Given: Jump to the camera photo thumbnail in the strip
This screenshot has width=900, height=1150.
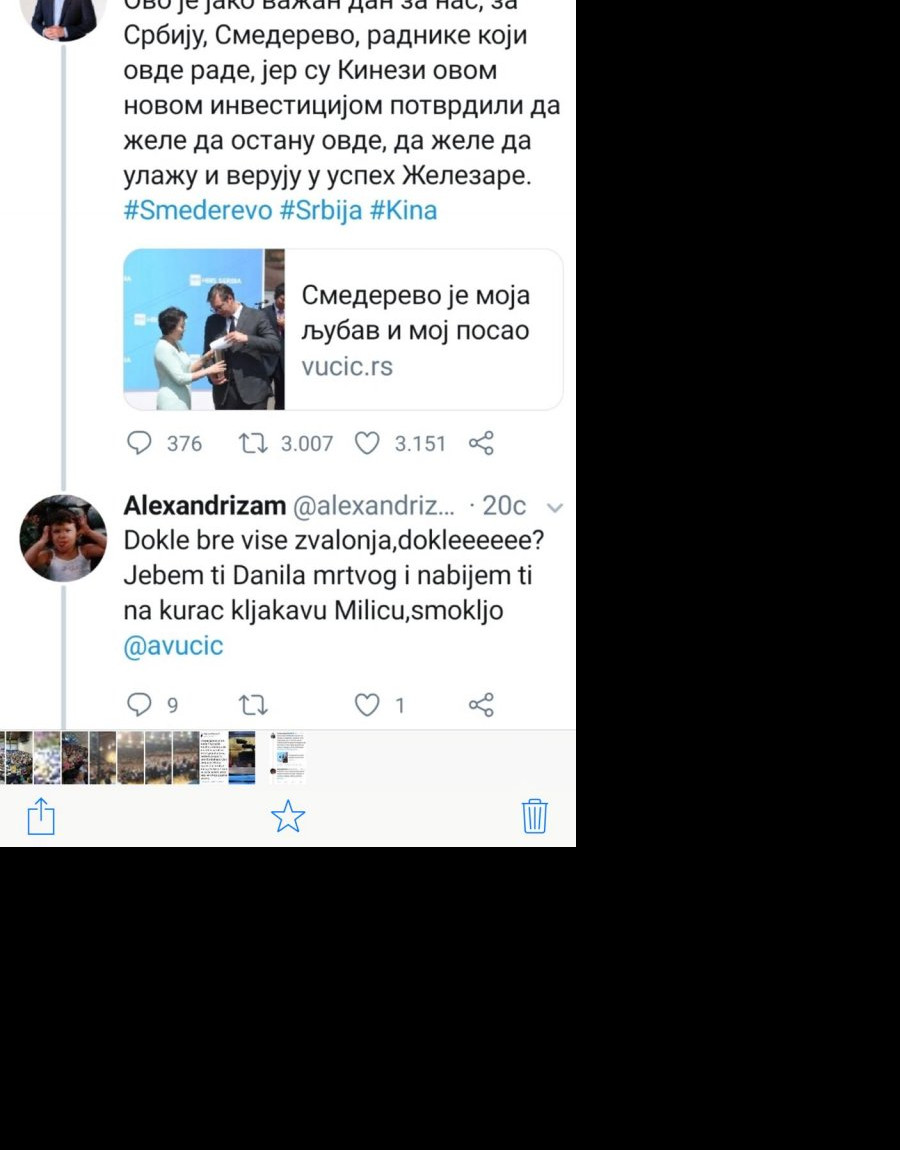Looking at the screenshot, I should tap(242, 757).
